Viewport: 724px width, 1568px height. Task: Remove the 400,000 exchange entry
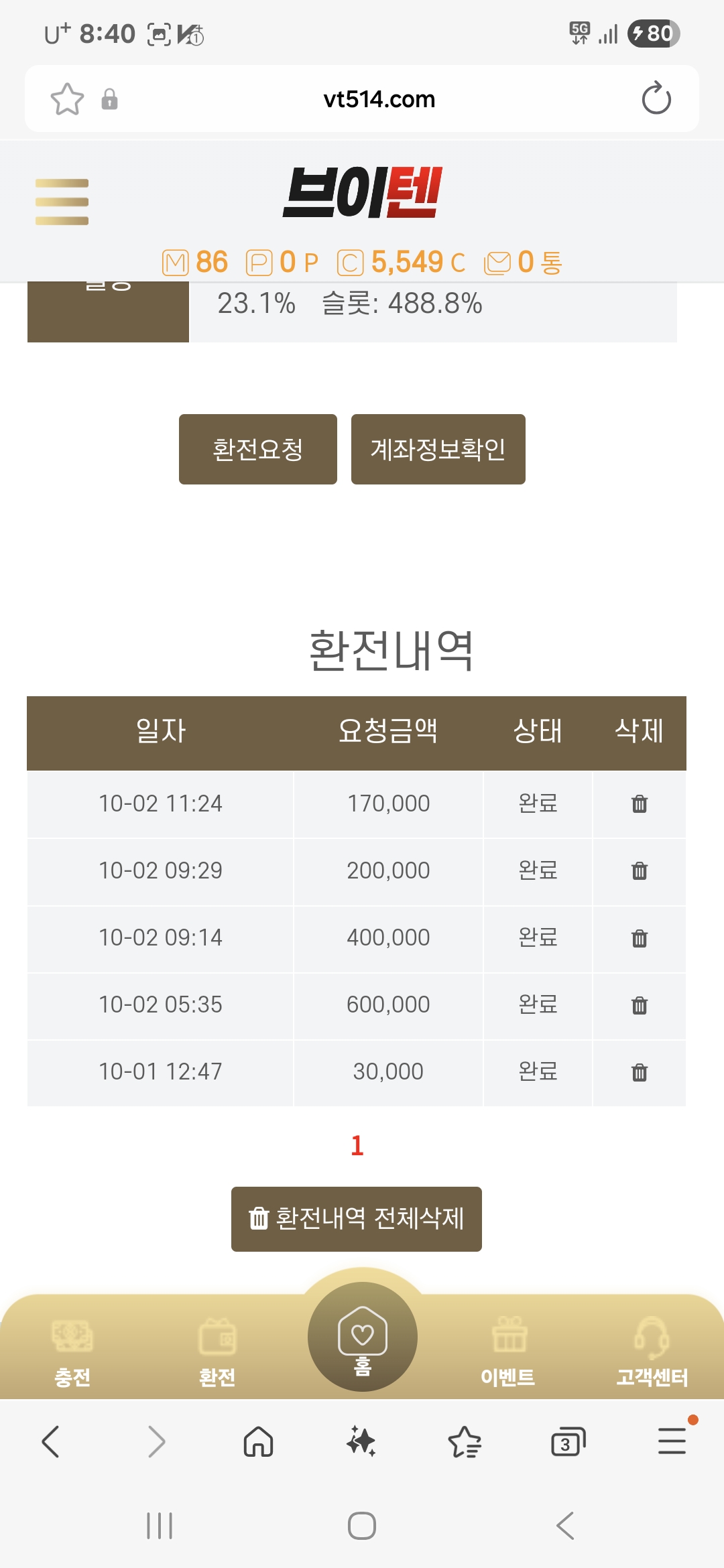click(640, 938)
